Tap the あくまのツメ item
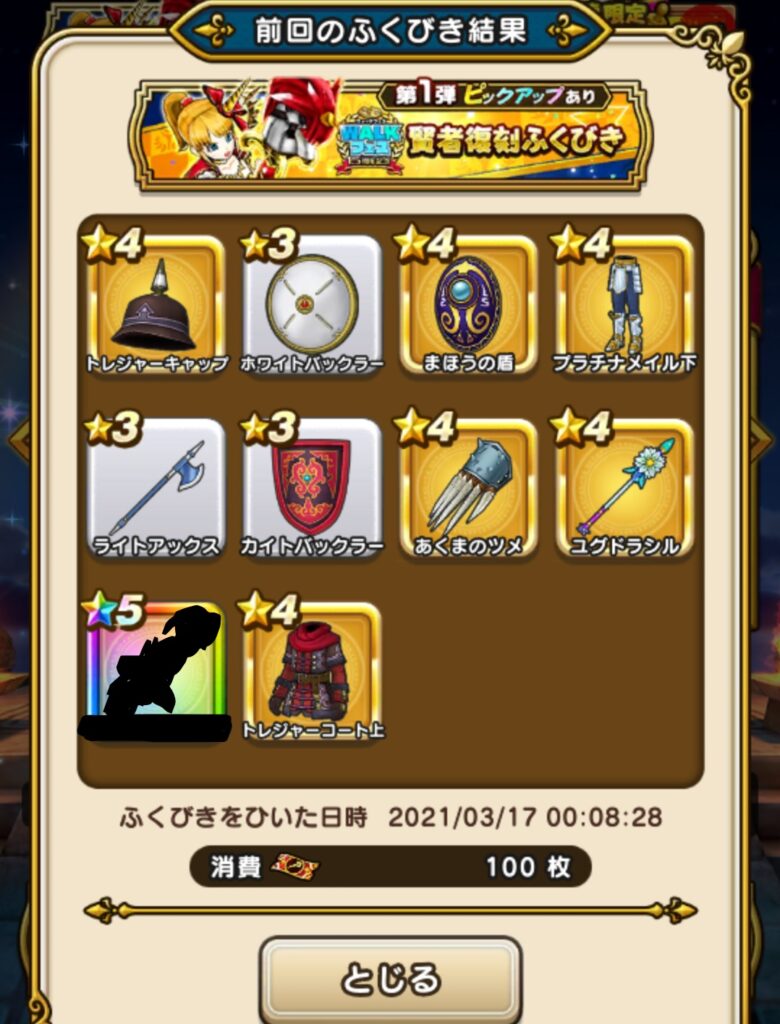This screenshot has width=780, height=1024. coord(468,488)
